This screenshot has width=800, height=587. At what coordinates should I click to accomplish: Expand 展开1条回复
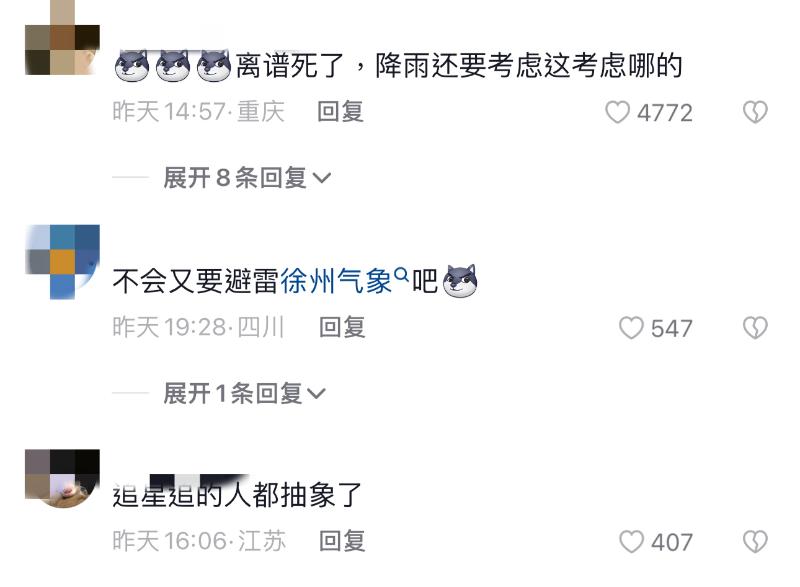(244, 394)
